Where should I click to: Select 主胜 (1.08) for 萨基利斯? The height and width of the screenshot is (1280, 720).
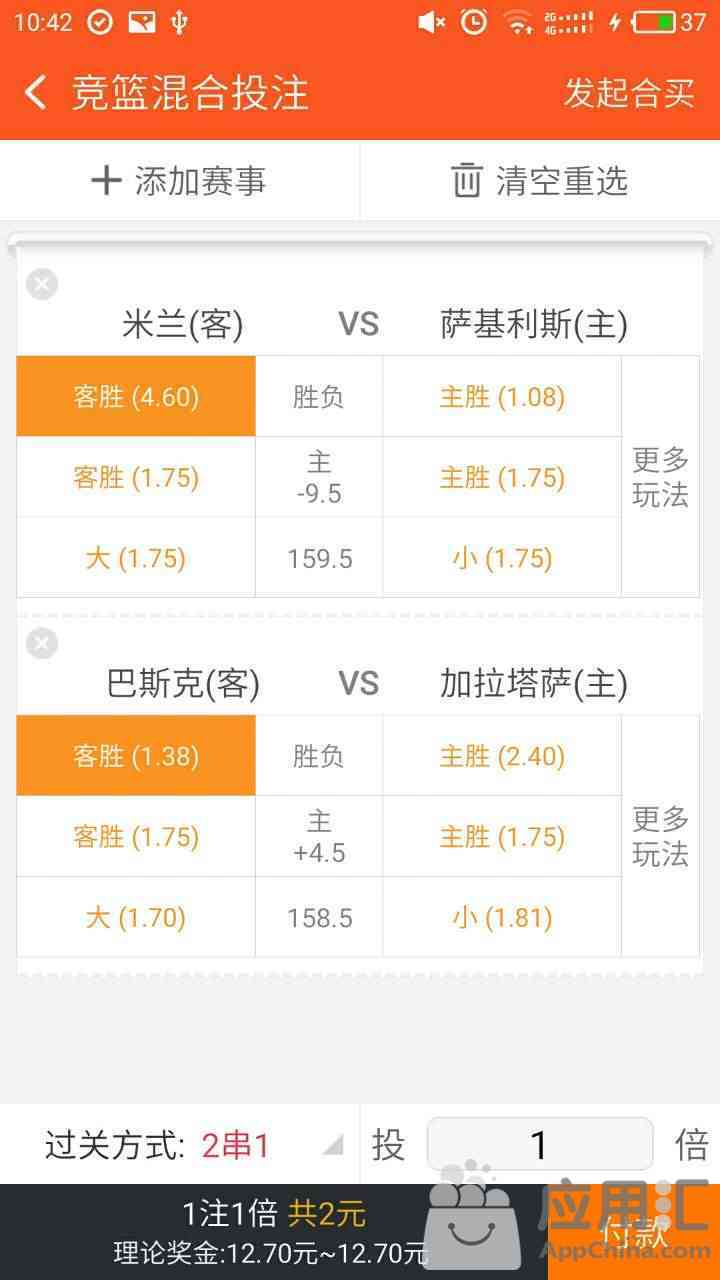[x=502, y=397]
